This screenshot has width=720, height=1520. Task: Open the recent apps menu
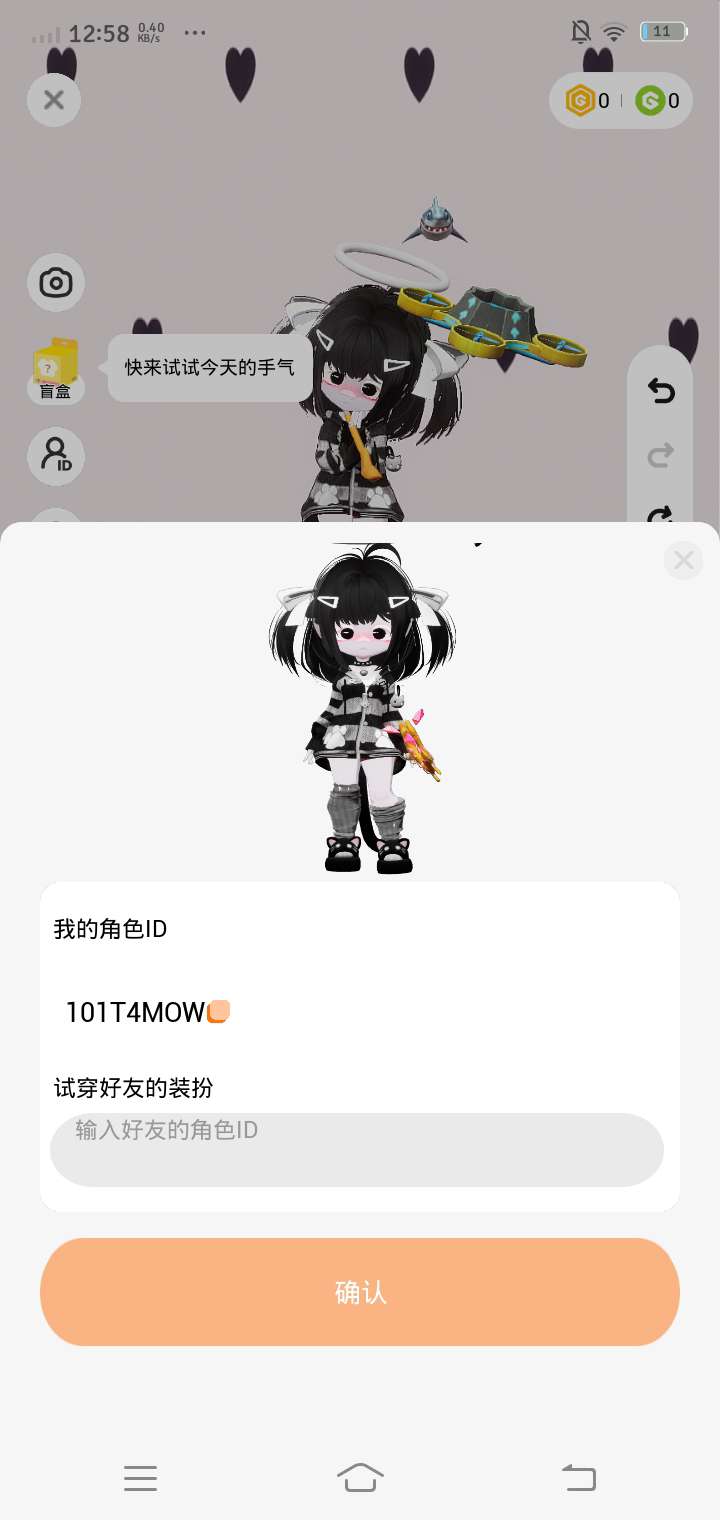141,1477
